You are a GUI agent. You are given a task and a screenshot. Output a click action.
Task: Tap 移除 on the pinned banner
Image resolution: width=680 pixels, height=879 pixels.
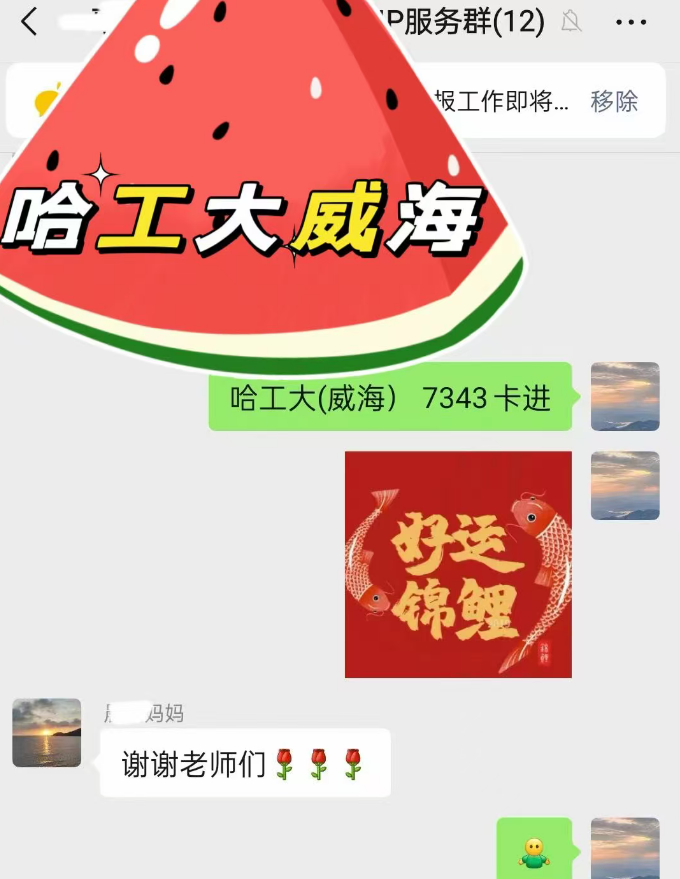click(x=614, y=101)
